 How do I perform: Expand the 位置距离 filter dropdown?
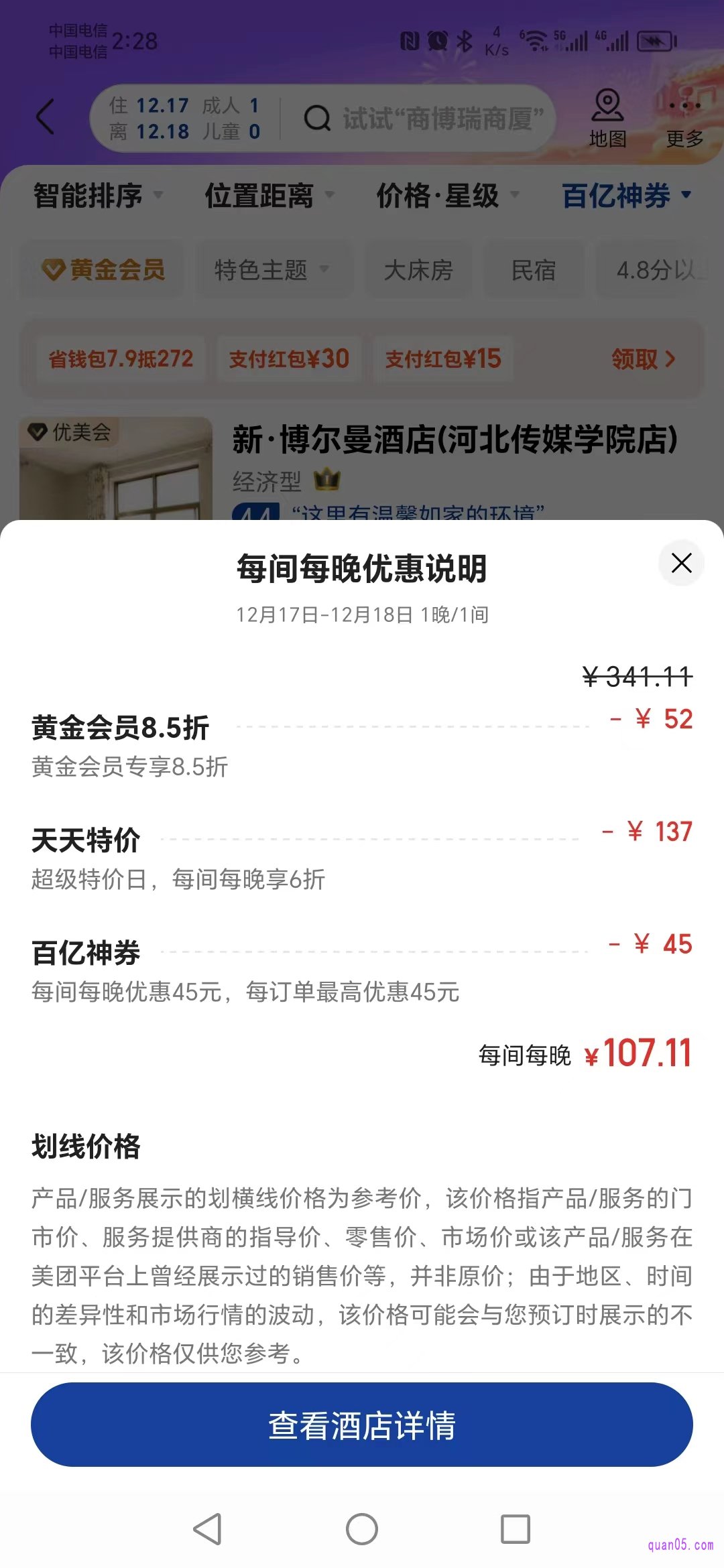[x=268, y=196]
